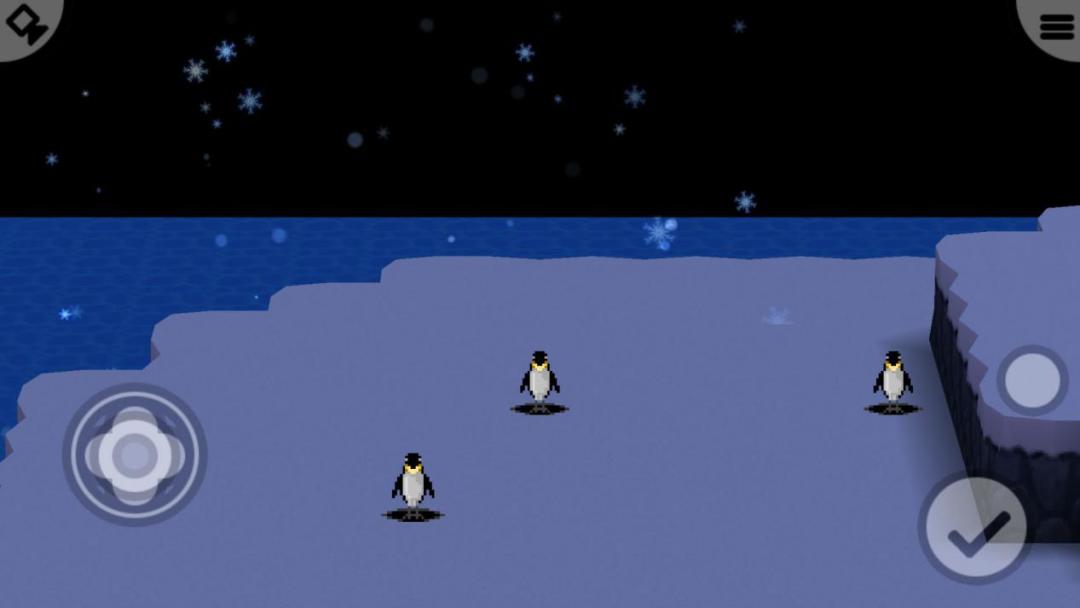
Task: Open the hamburger menu
Action: (x=1056, y=26)
